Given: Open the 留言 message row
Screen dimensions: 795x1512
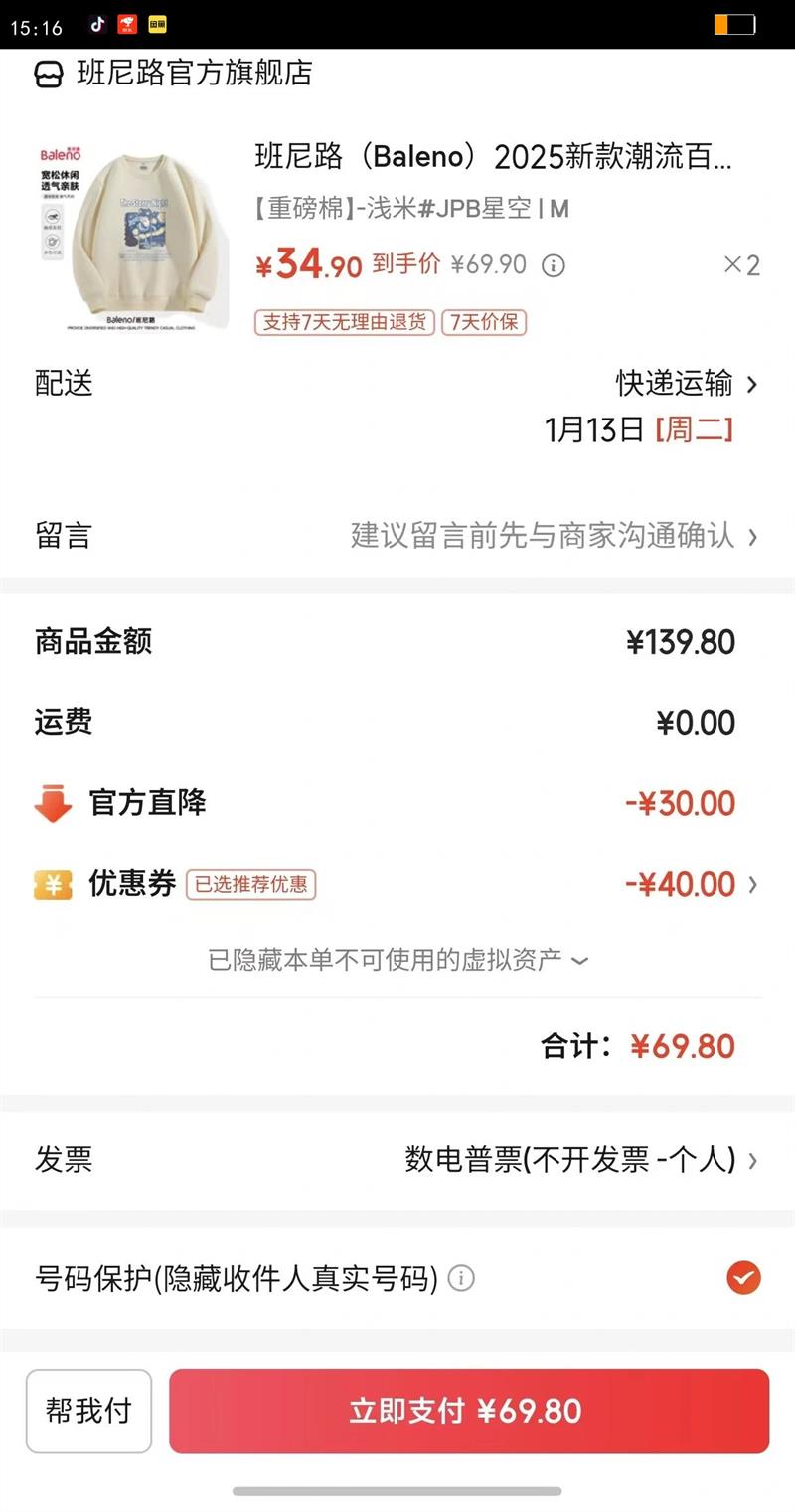Looking at the screenshot, I should (397, 537).
